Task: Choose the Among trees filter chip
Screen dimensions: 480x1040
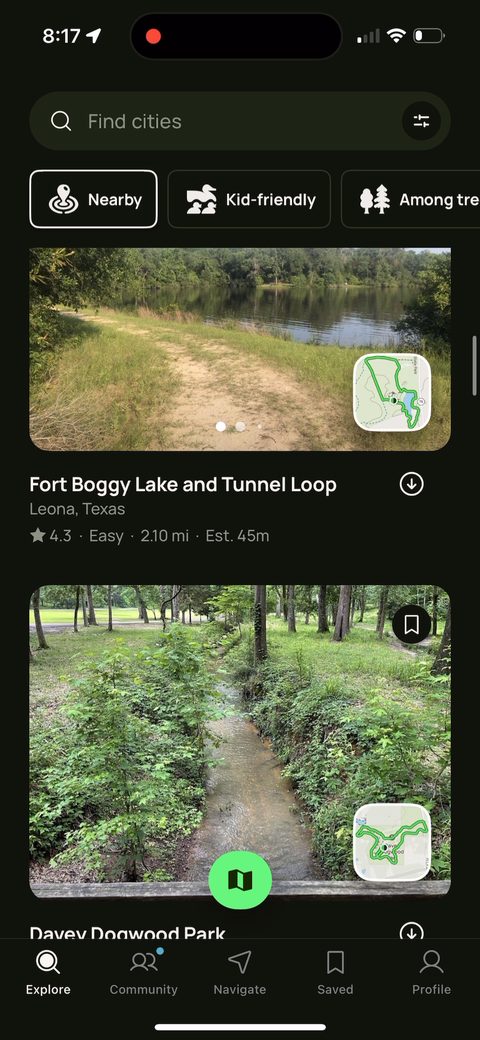Action: pyautogui.click(x=410, y=199)
